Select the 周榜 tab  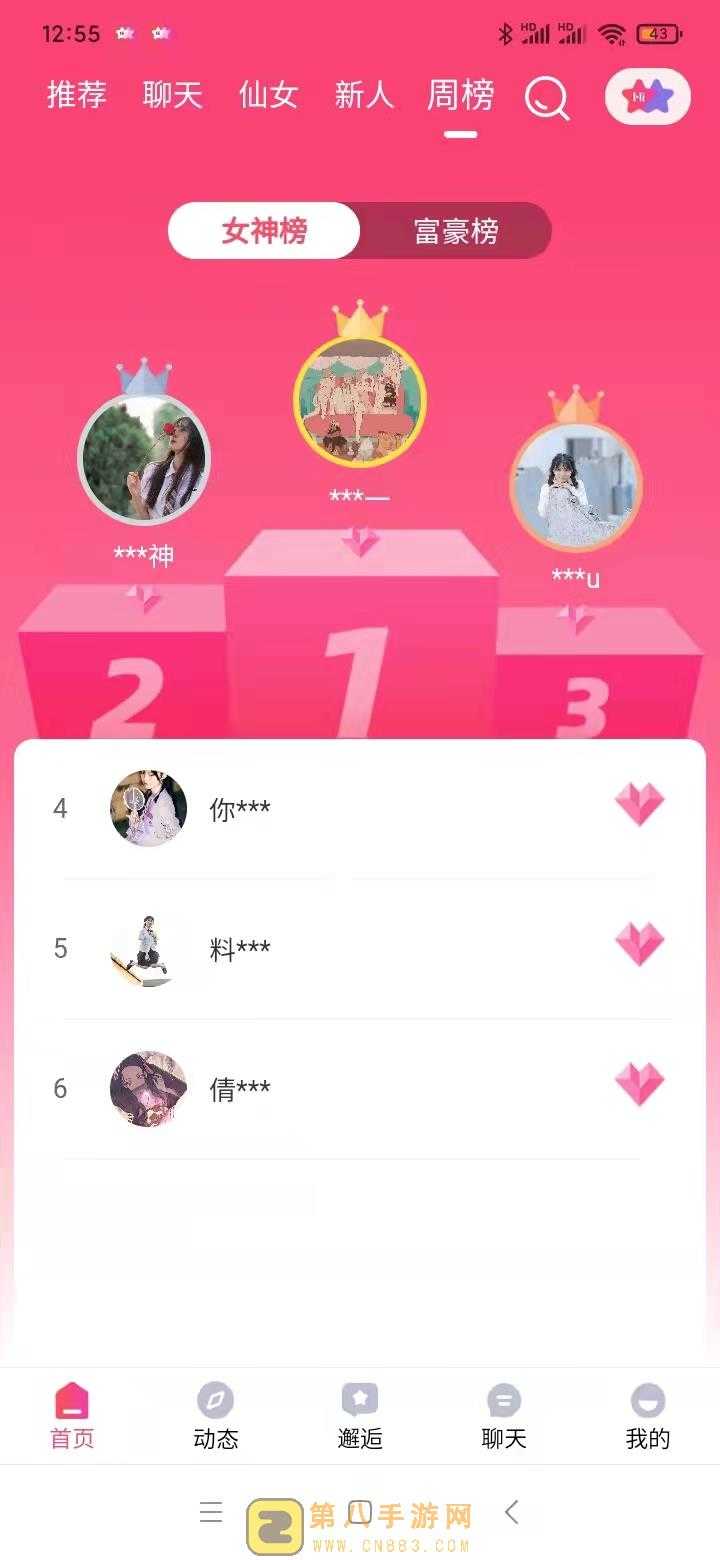tap(460, 96)
